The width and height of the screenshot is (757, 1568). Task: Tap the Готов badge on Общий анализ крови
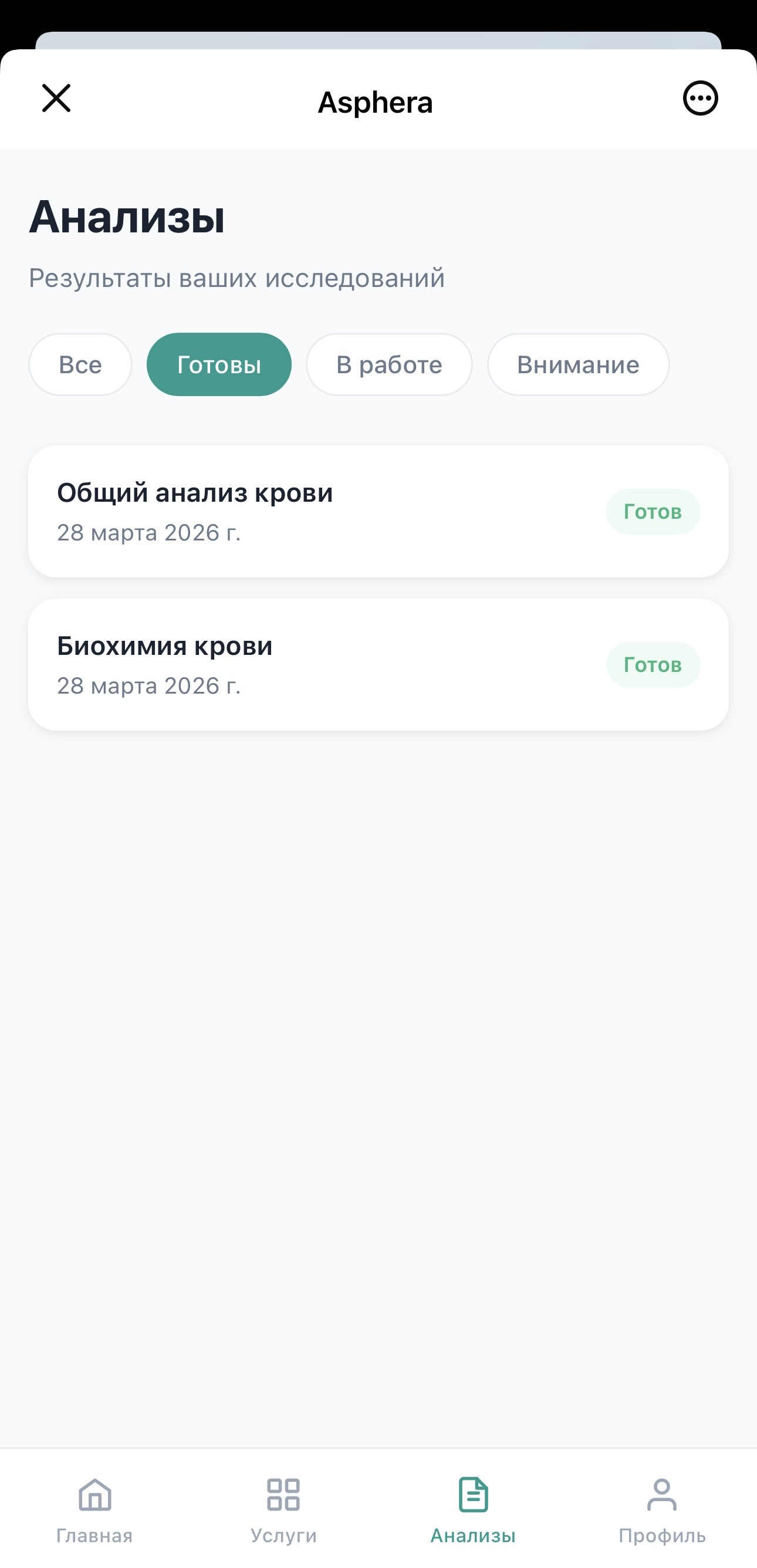click(x=653, y=511)
